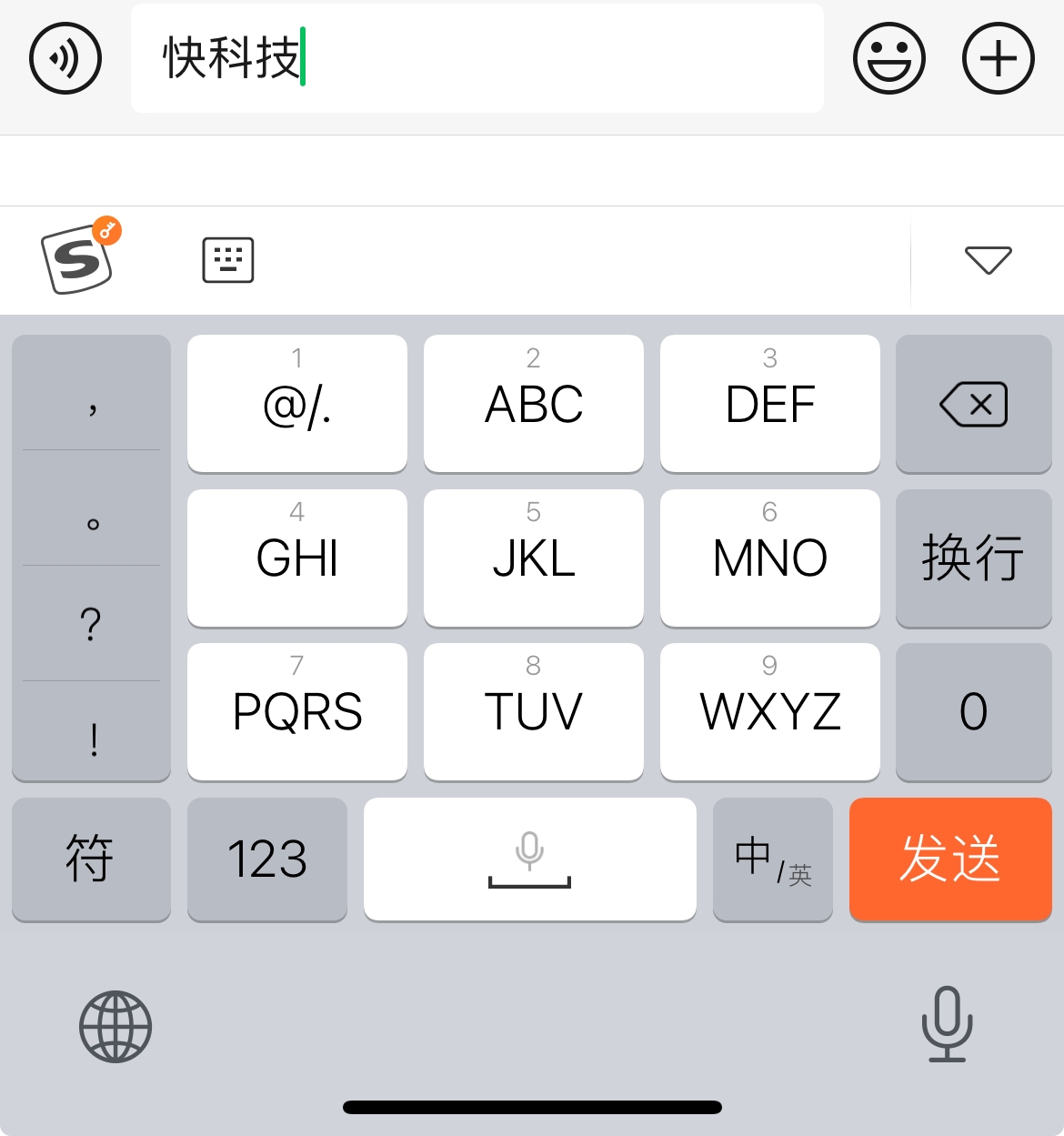This screenshot has width=1064, height=1136.
Task: Delete a character with backspace
Action: (973, 404)
